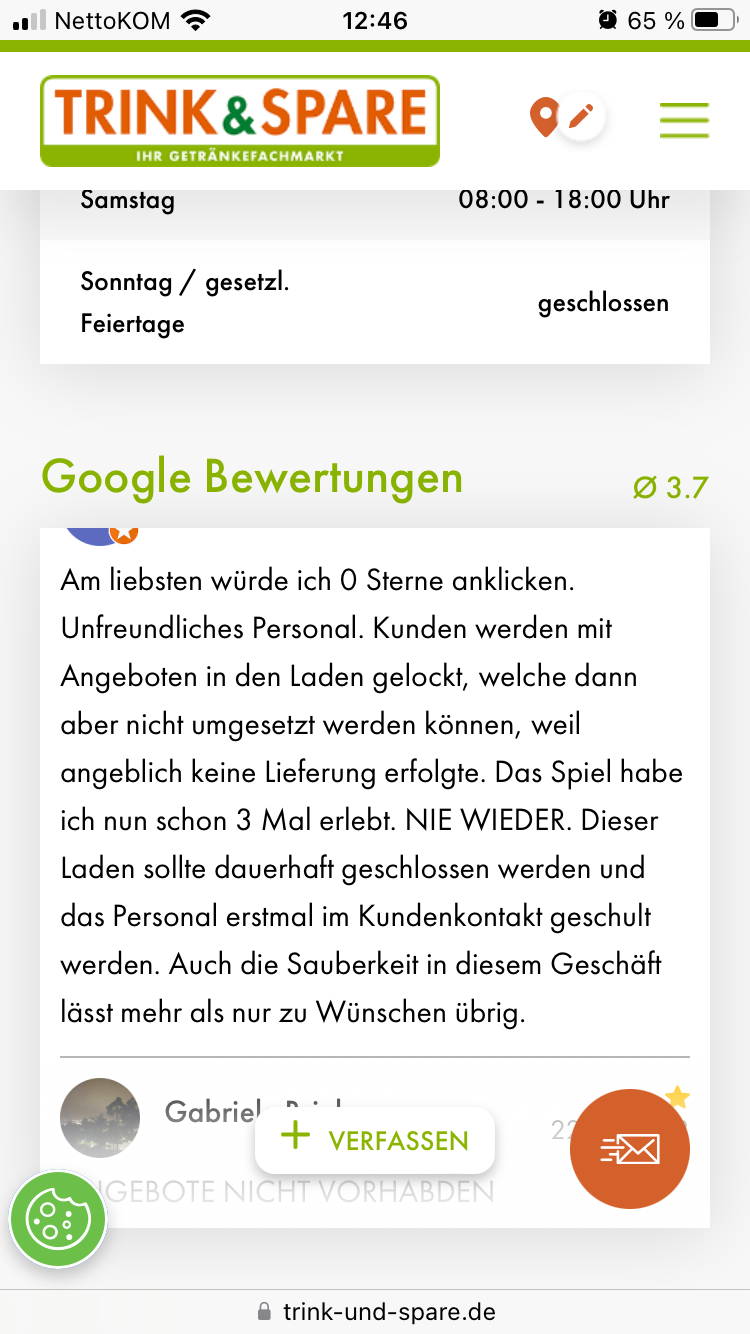This screenshot has width=750, height=1334.
Task: Open the cookie settings
Action: point(58,1218)
